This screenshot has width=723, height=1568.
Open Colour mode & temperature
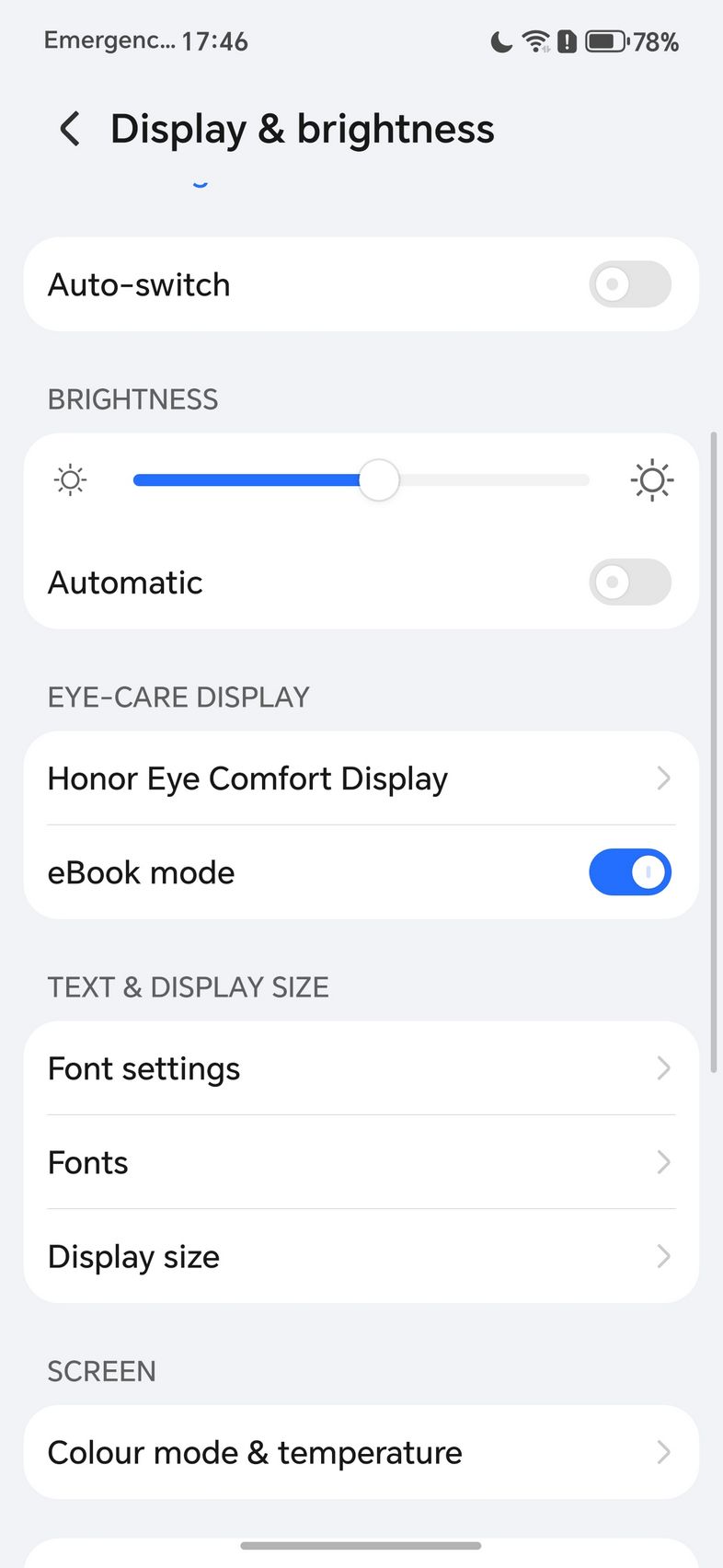361,1452
